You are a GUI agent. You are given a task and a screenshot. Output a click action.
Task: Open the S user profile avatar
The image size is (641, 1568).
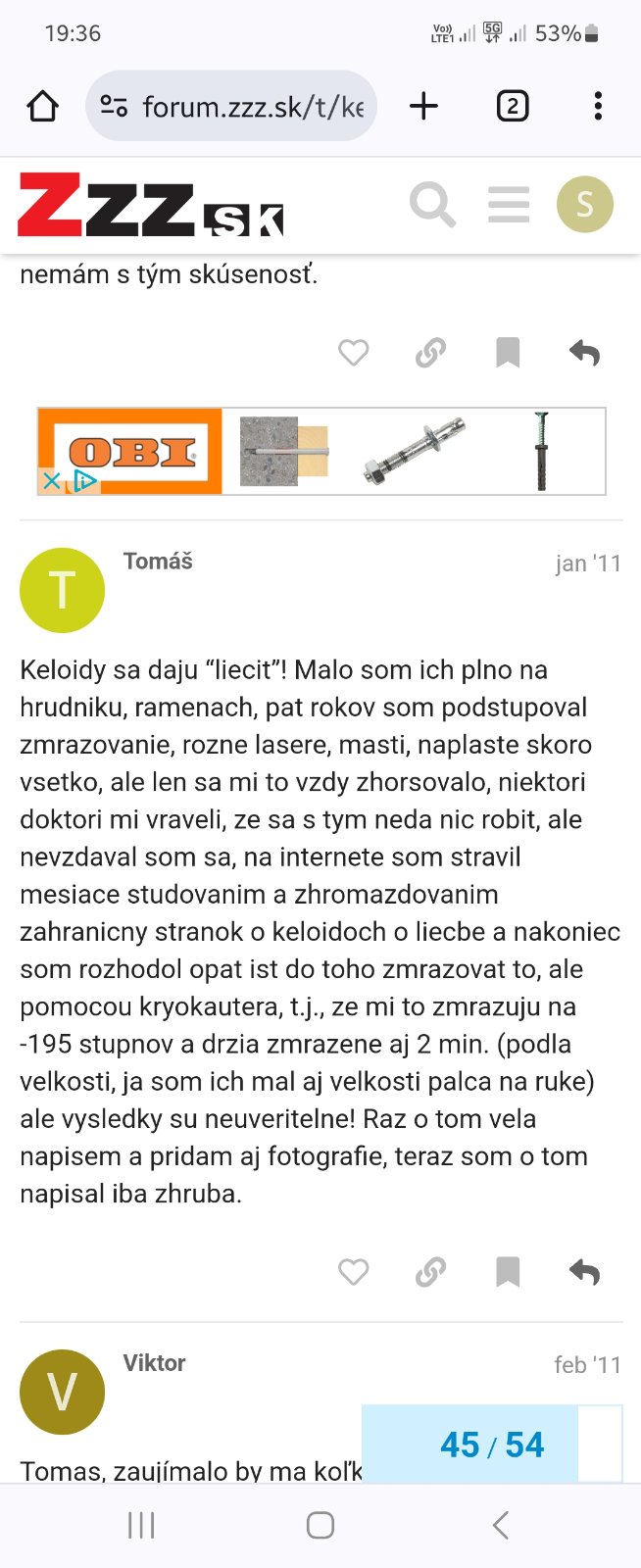(584, 205)
